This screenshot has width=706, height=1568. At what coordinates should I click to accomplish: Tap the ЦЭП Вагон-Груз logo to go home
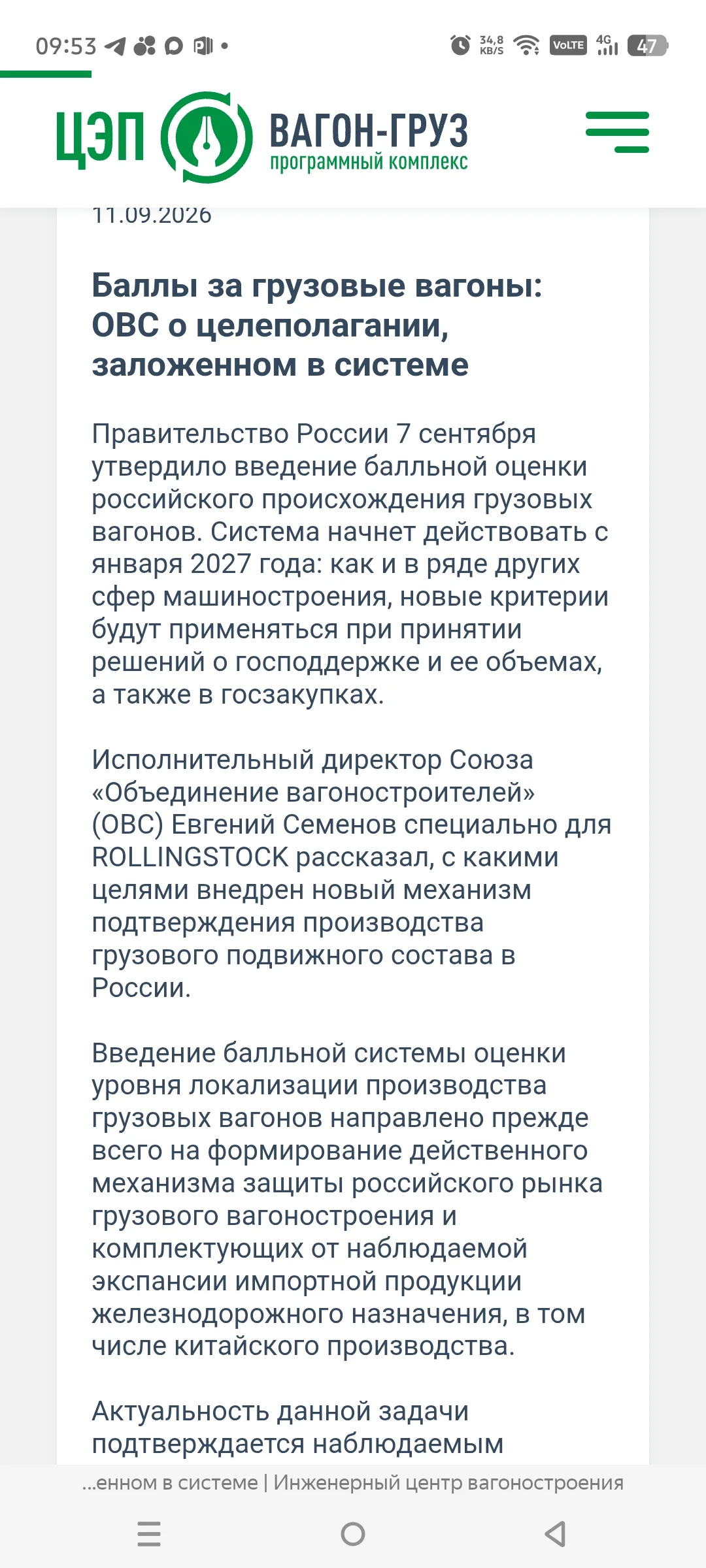tap(262, 137)
